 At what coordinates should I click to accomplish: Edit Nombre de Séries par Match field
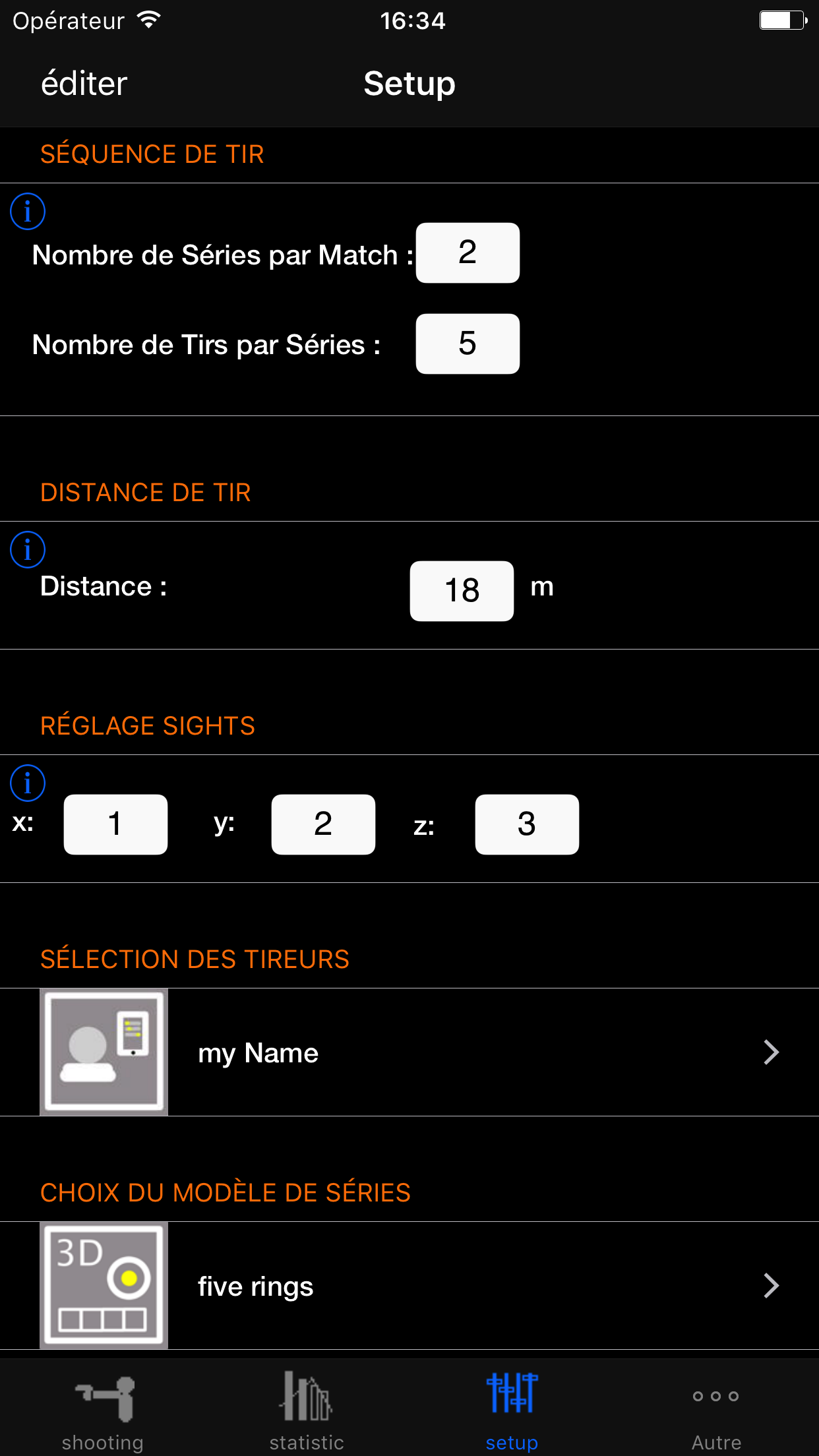tap(468, 253)
